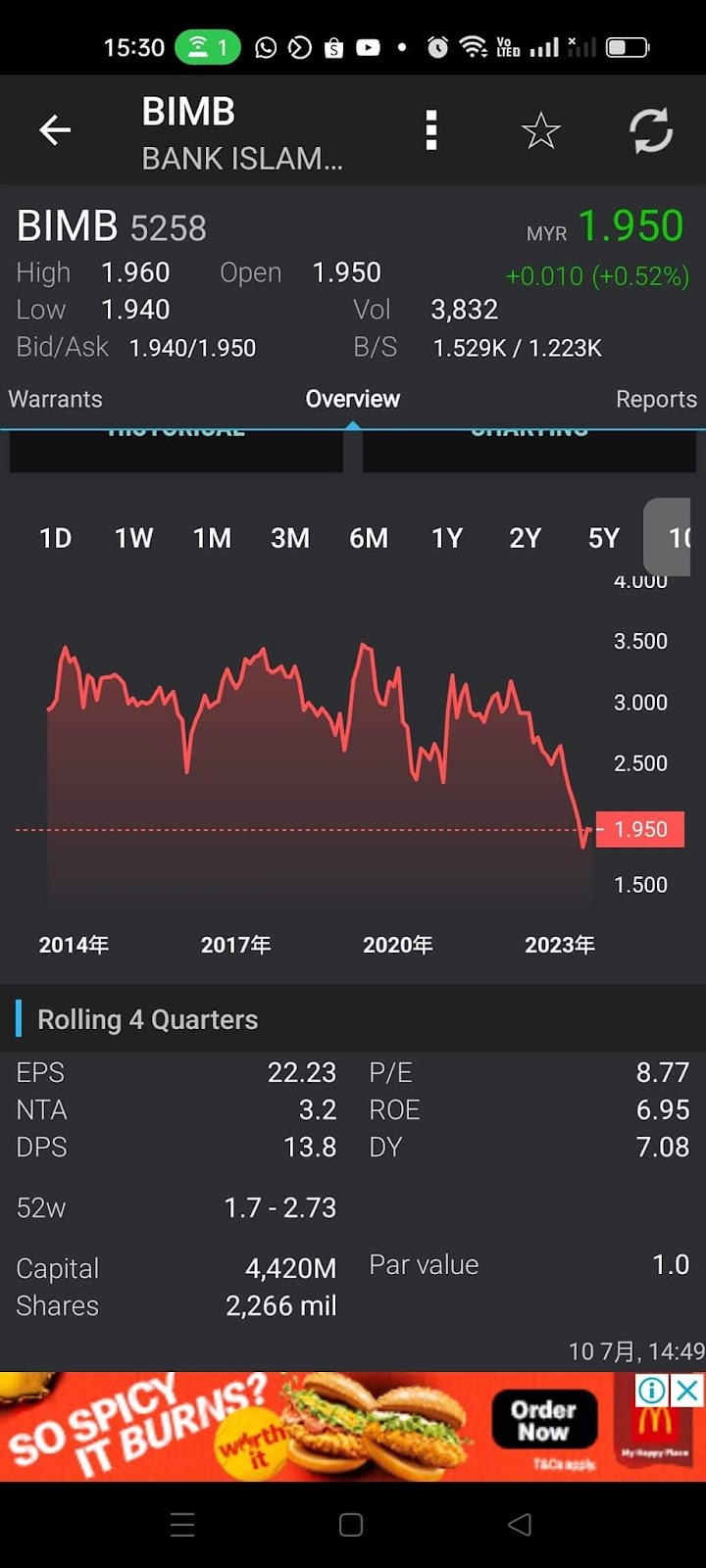Select the 1W chart range
This screenshot has width=706, height=1568.
click(x=134, y=538)
